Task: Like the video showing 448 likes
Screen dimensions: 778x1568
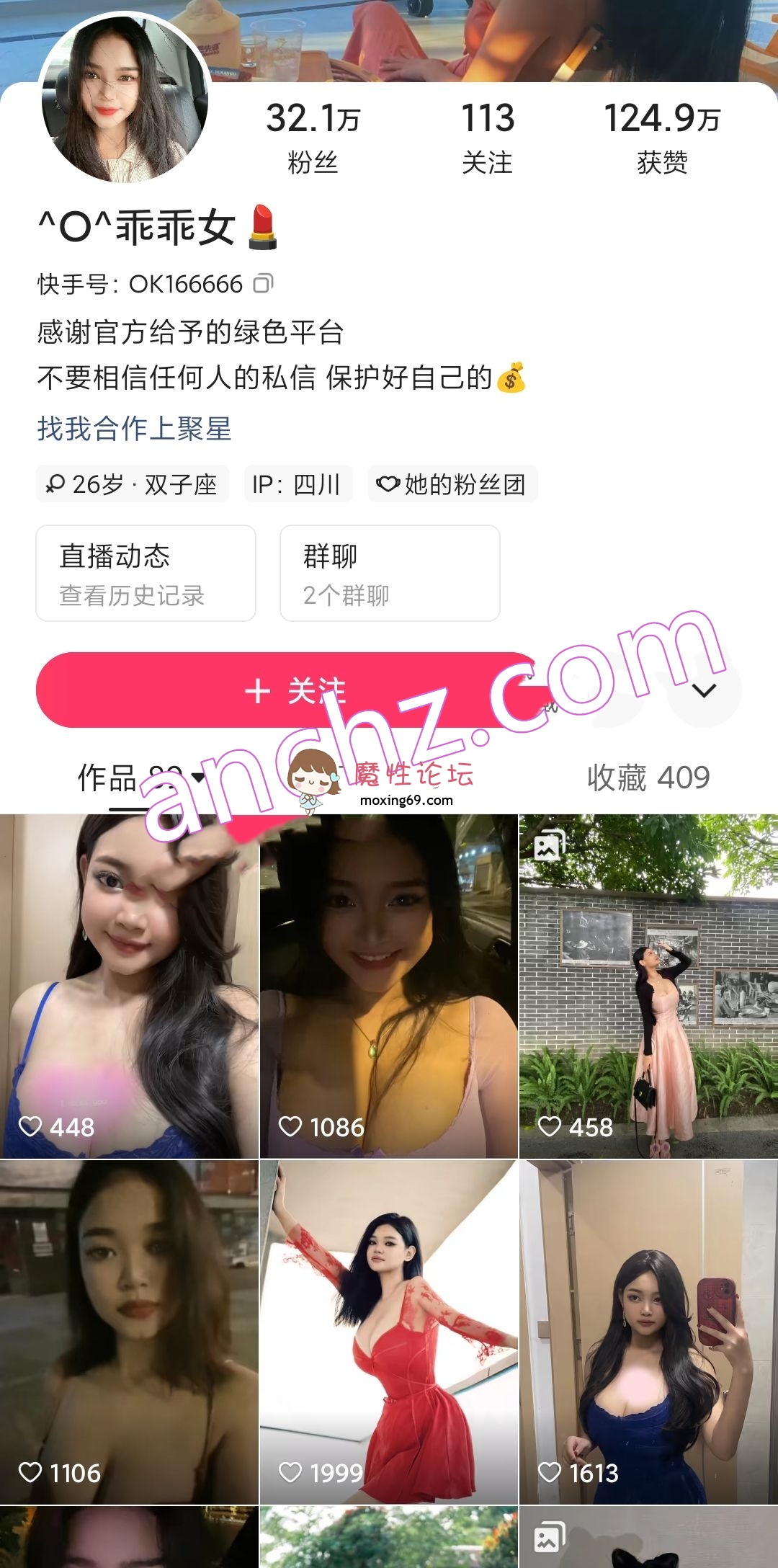Action: click(x=32, y=1127)
